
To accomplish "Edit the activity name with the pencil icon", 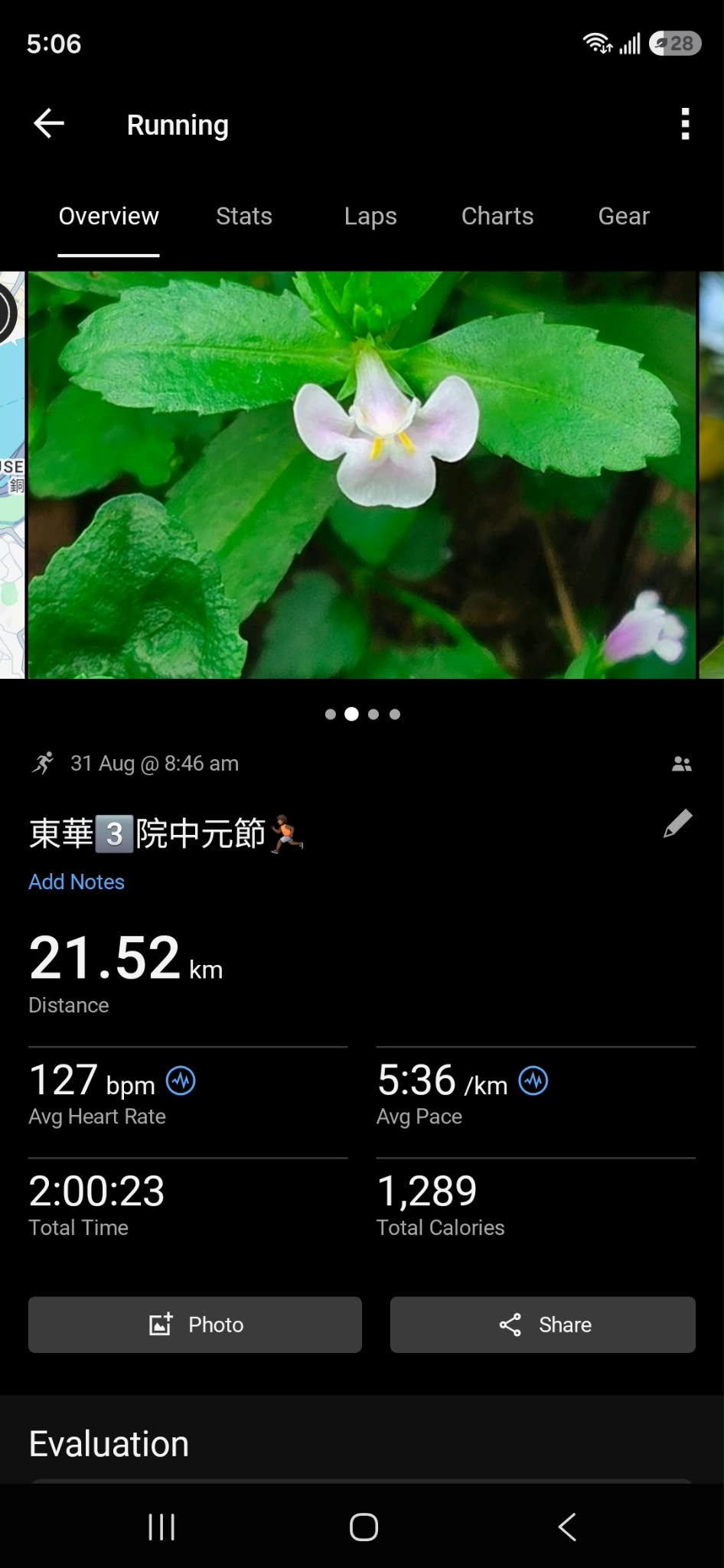I will click(677, 824).
